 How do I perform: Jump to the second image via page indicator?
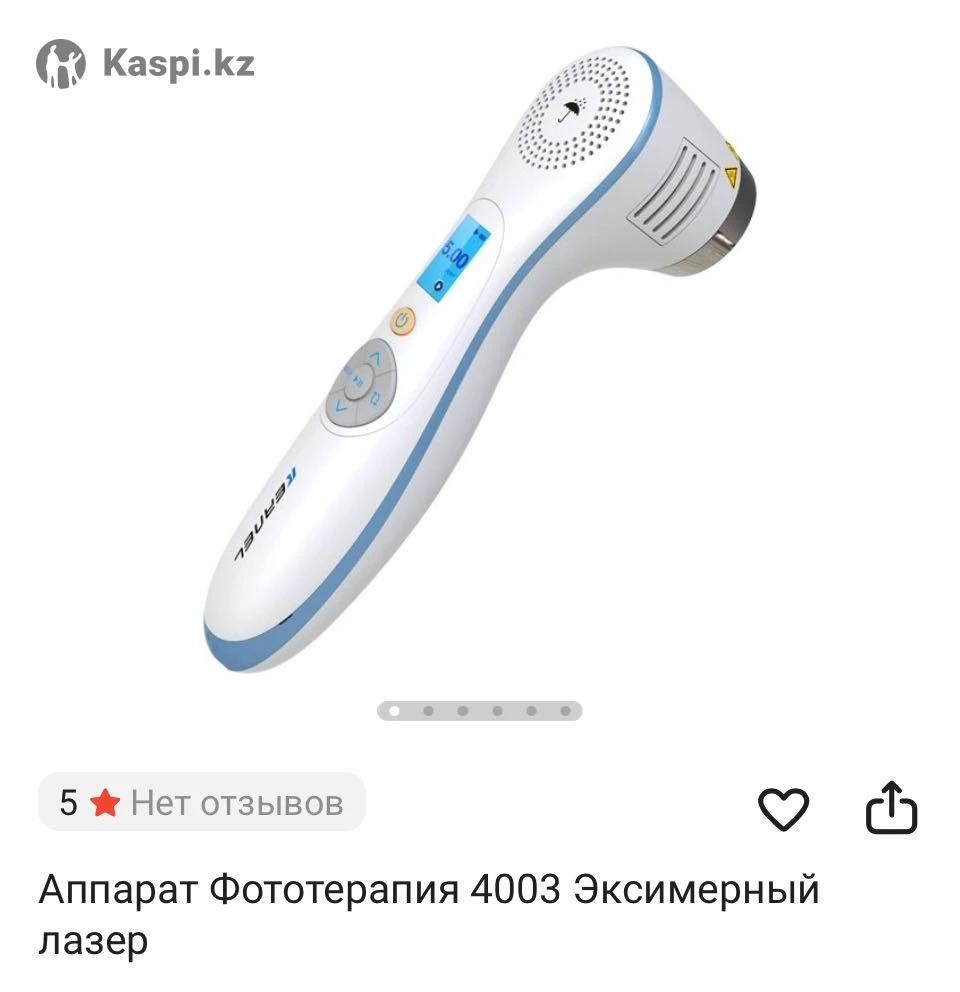[x=428, y=711]
